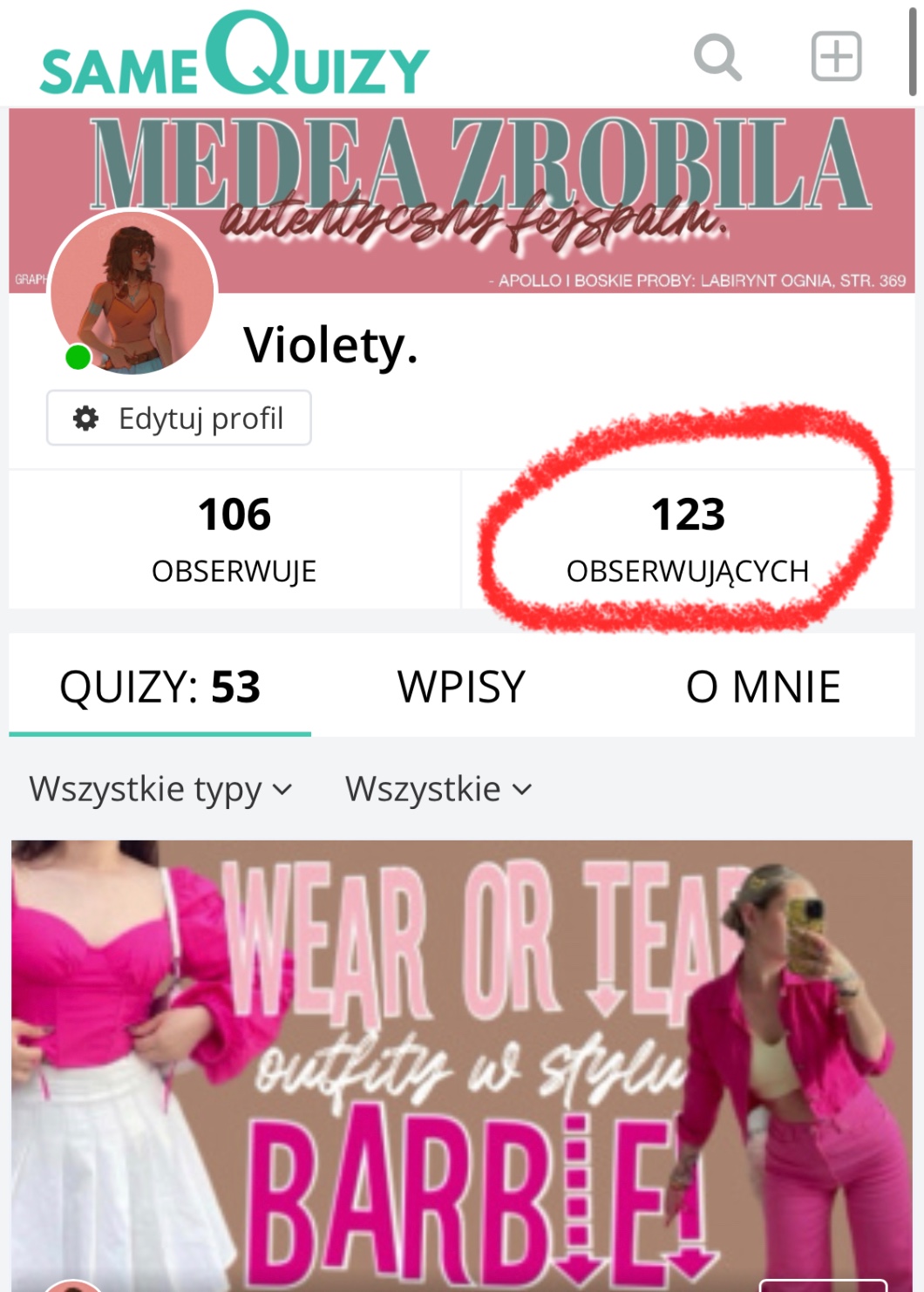Open the search magnifier icon

point(717,58)
